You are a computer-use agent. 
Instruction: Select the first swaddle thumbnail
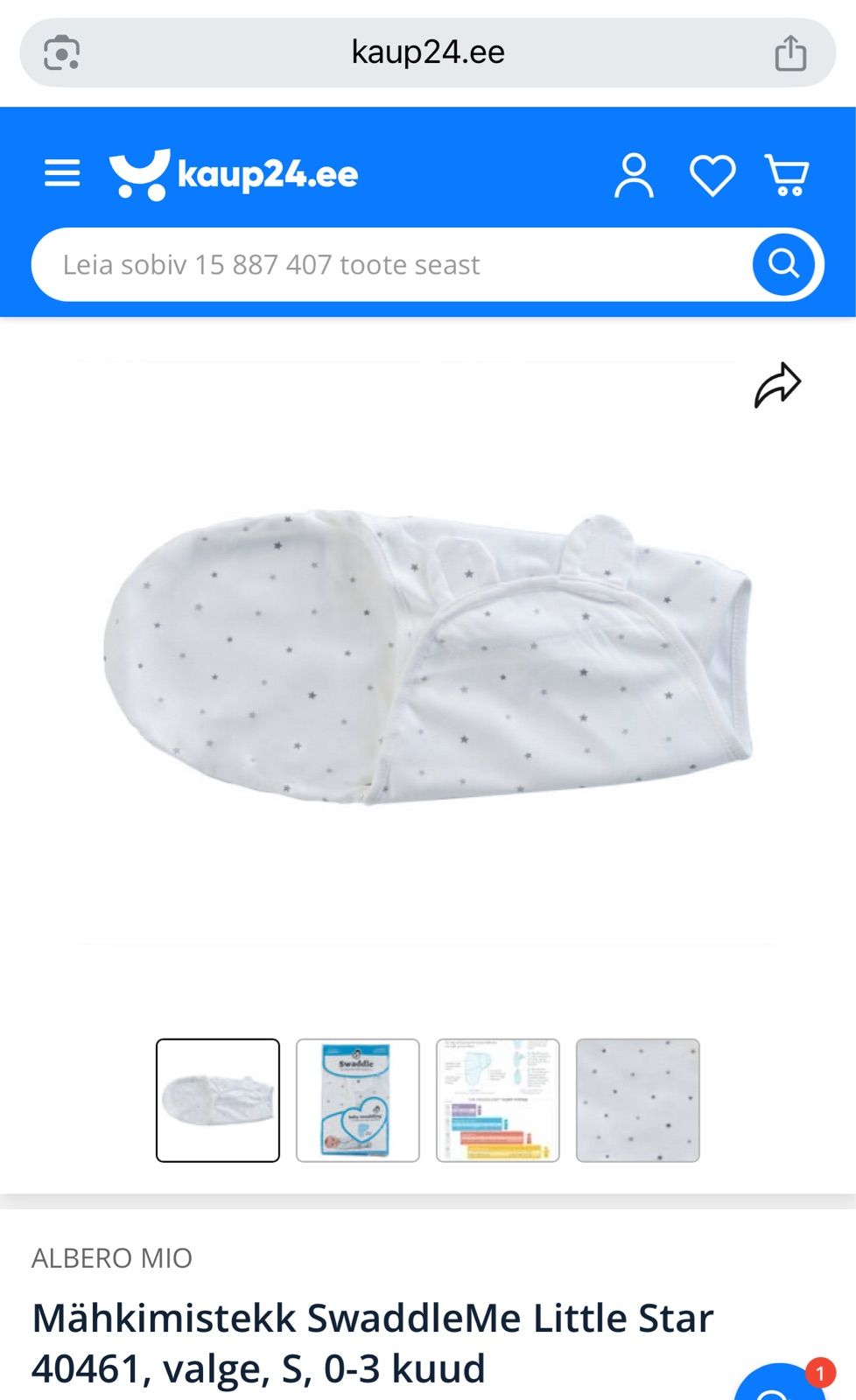pos(218,1100)
